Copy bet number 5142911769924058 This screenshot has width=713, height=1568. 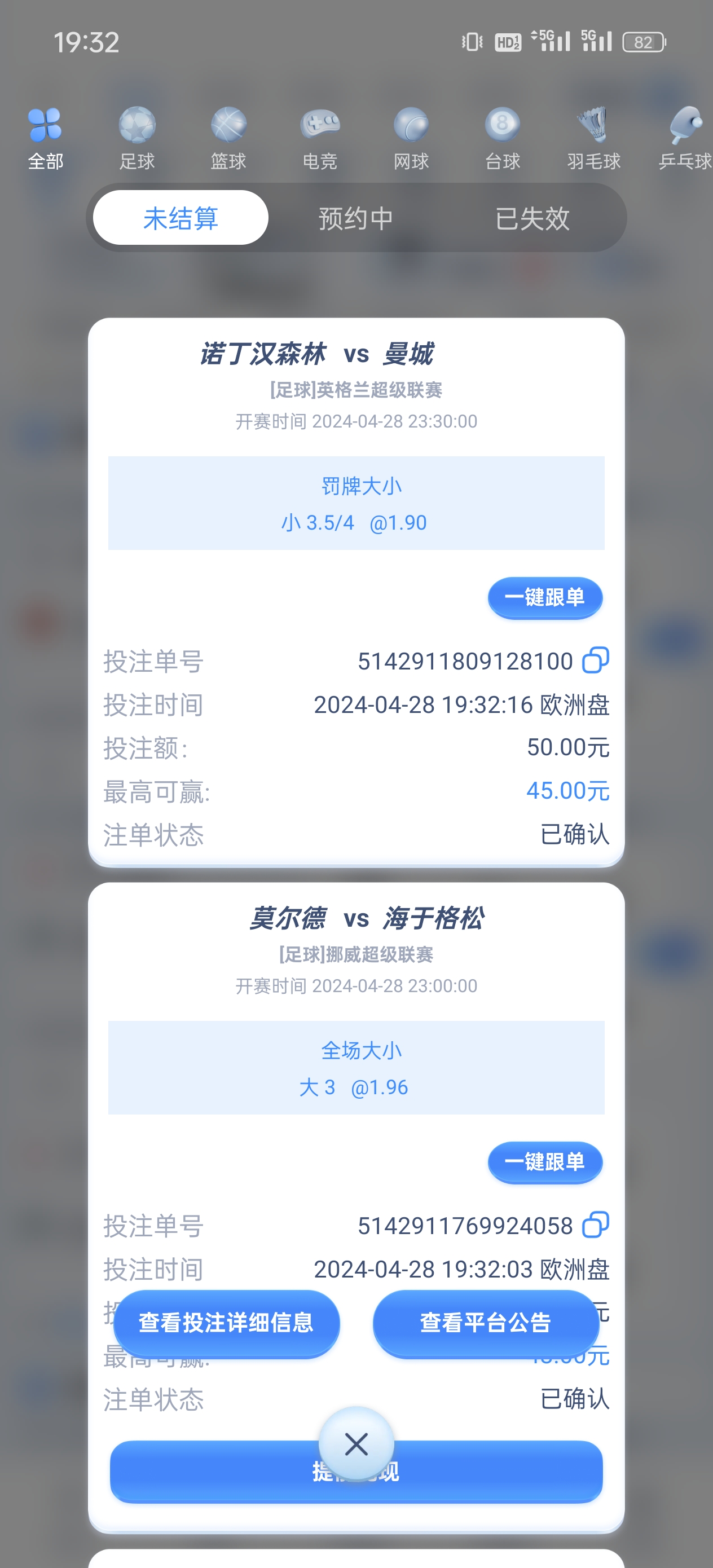point(596,1225)
